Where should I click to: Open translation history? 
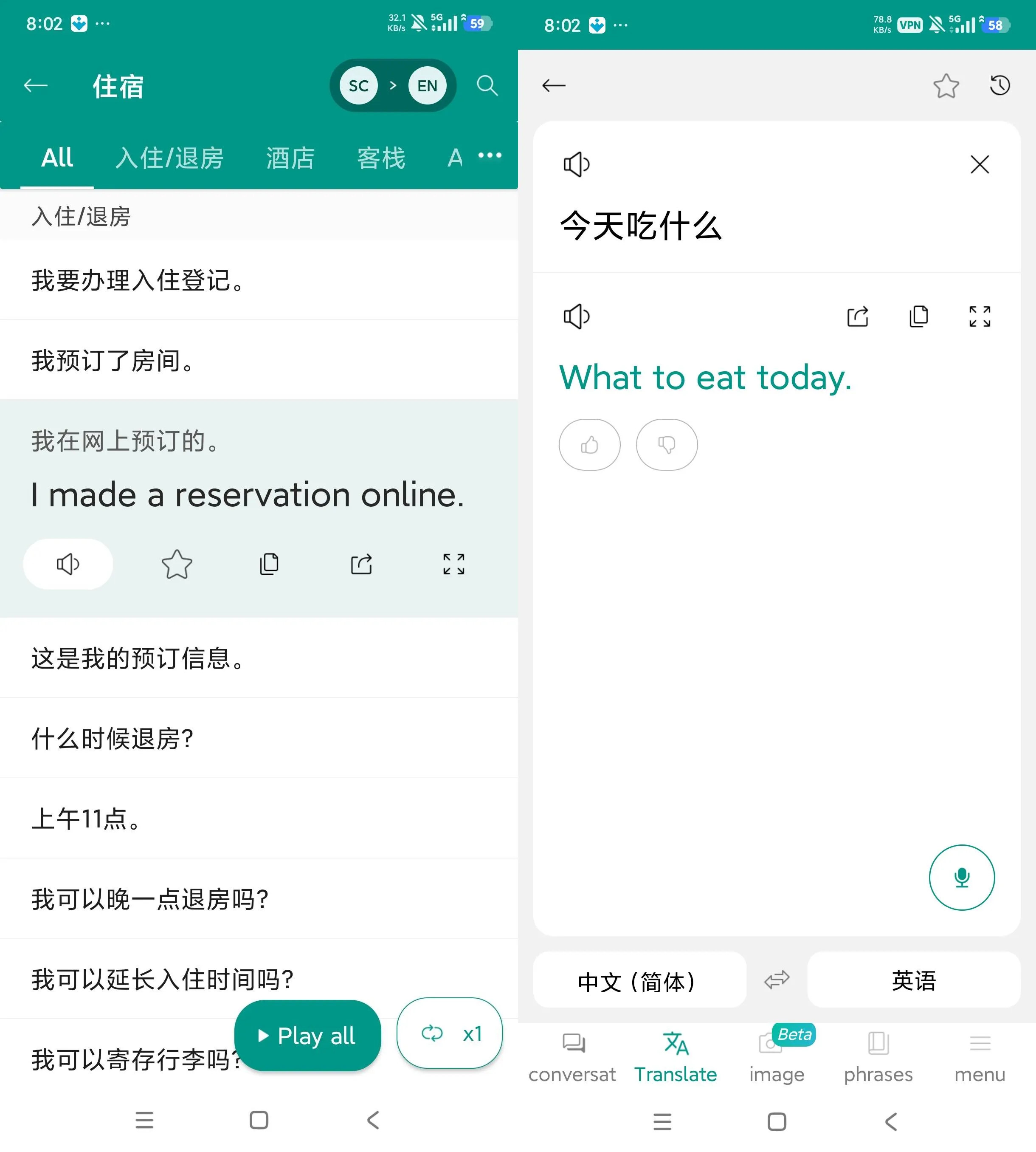999,85
